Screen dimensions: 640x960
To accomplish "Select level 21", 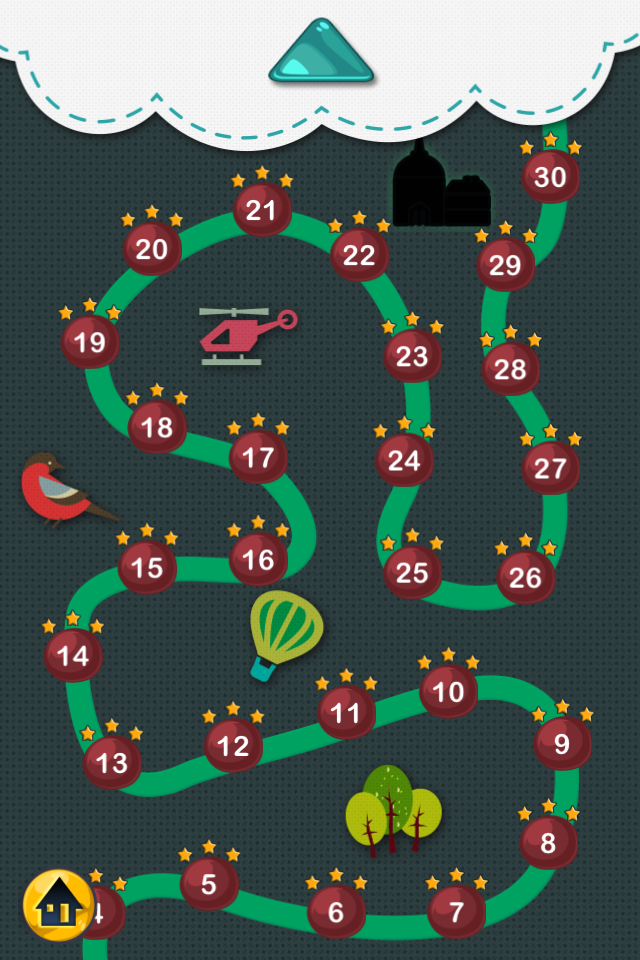I will [262, 210].
